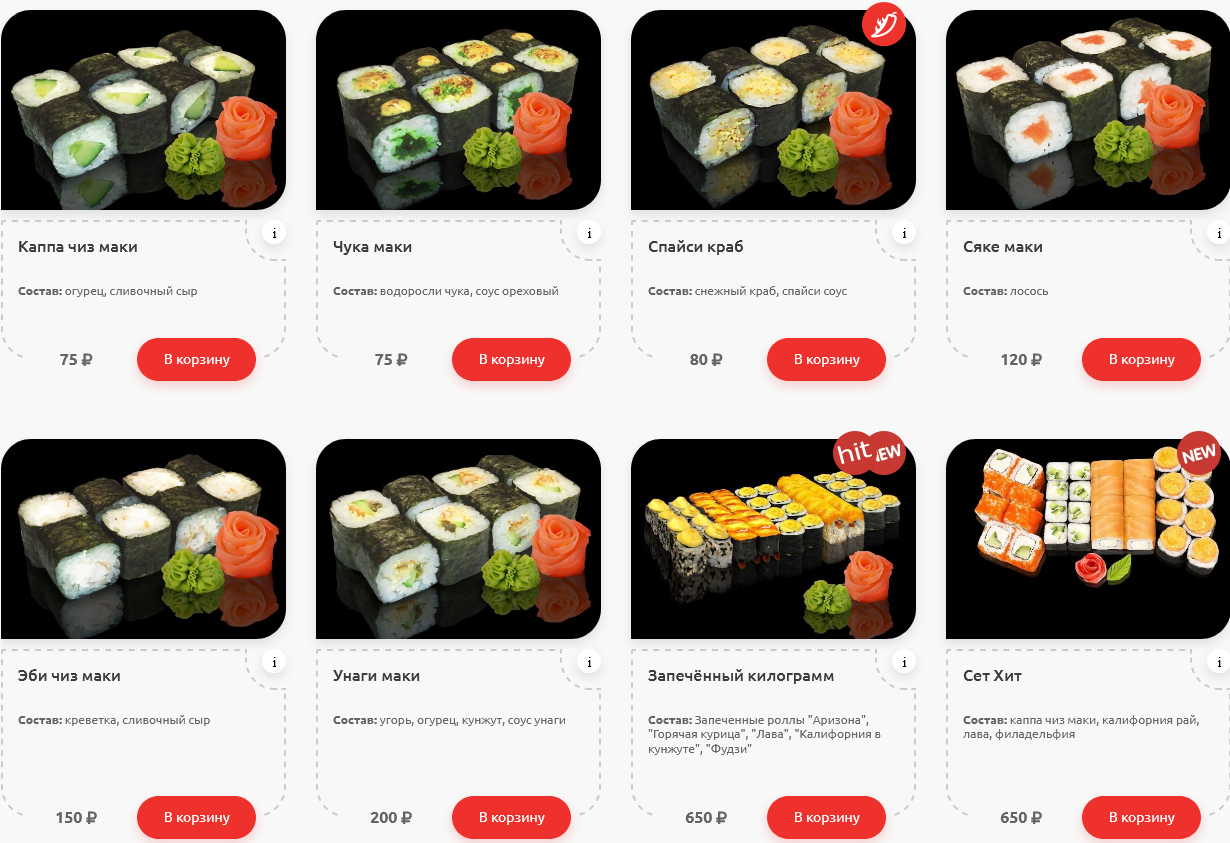
Task: Add Эби чиз маки to cart
Action: [196, 817]
